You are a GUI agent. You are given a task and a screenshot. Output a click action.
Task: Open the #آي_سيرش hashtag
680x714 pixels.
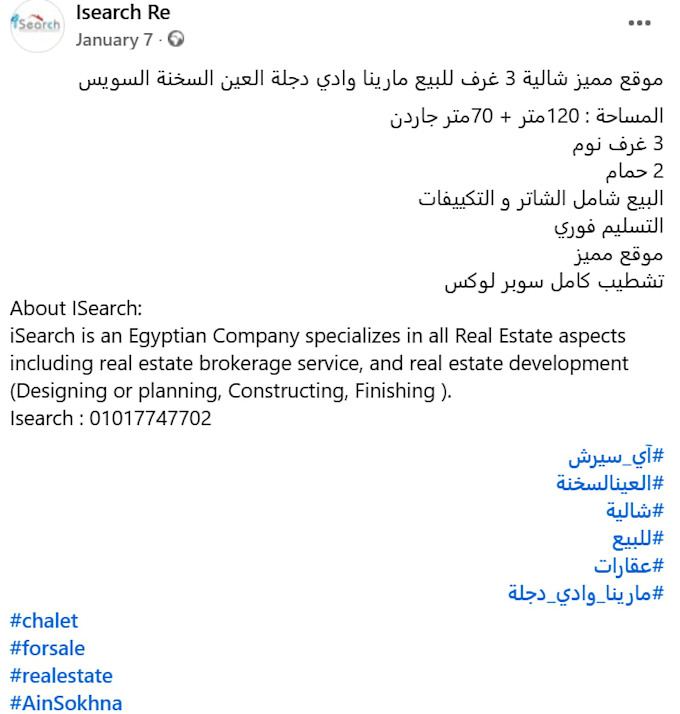click(x=616, y=456)
